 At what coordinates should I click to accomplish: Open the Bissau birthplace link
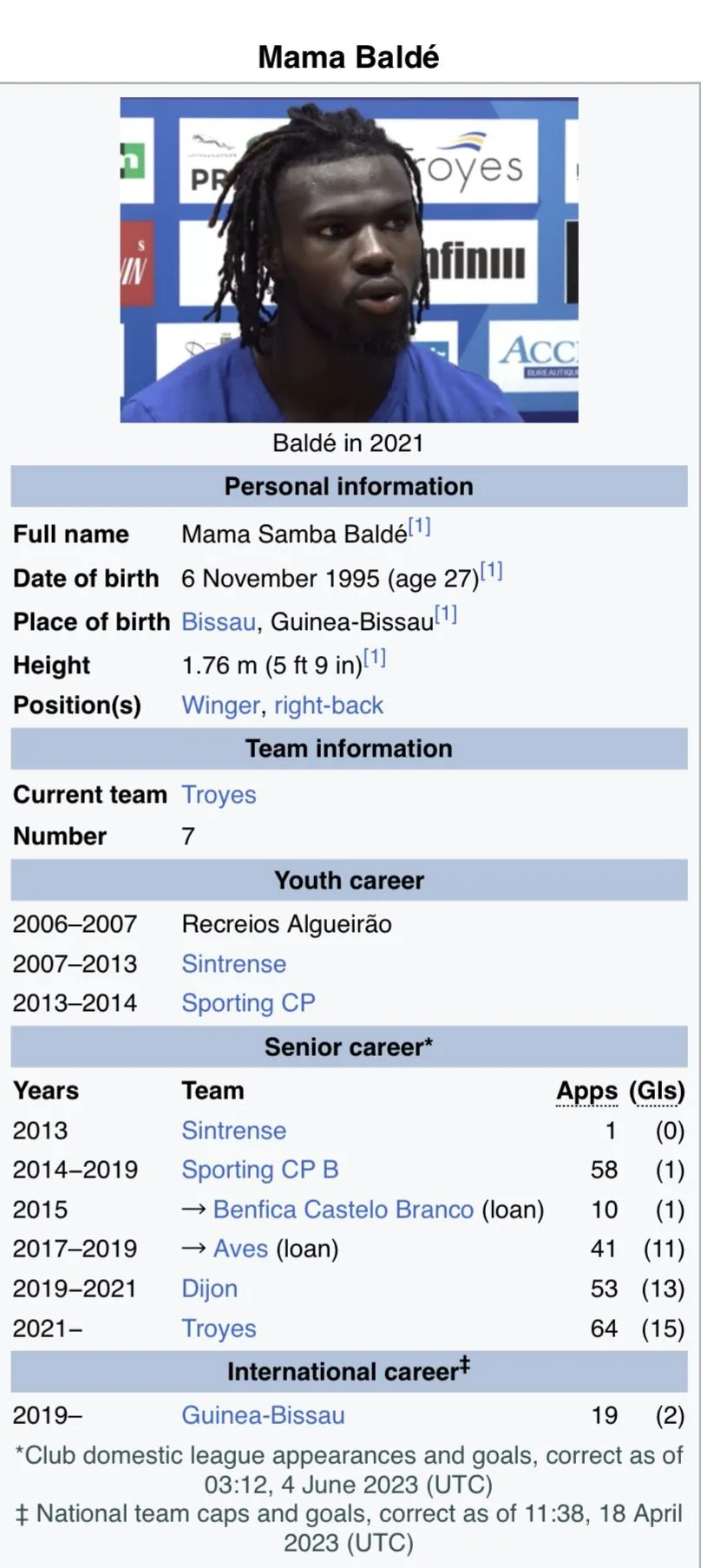click(x=218, y=622)
